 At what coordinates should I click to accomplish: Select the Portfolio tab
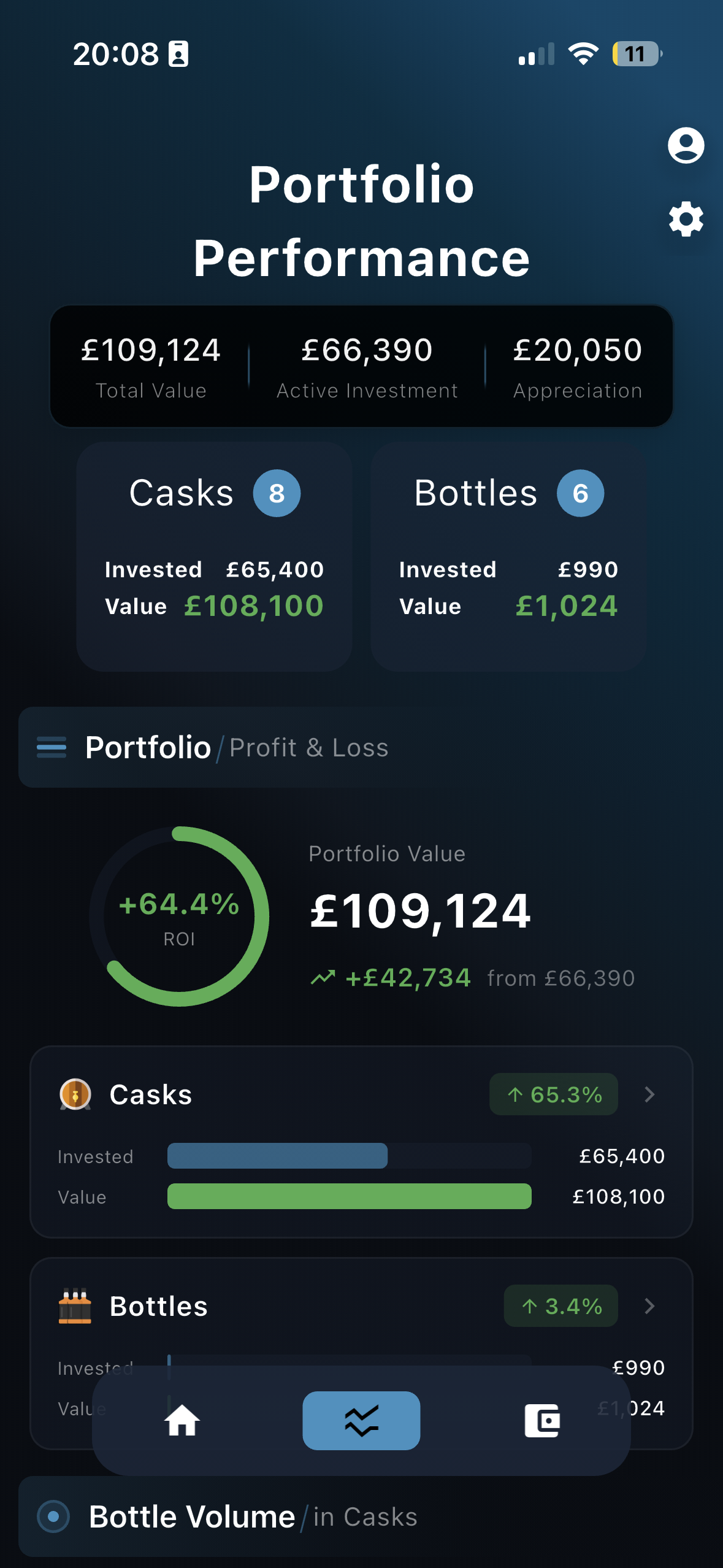click(147, 747)
